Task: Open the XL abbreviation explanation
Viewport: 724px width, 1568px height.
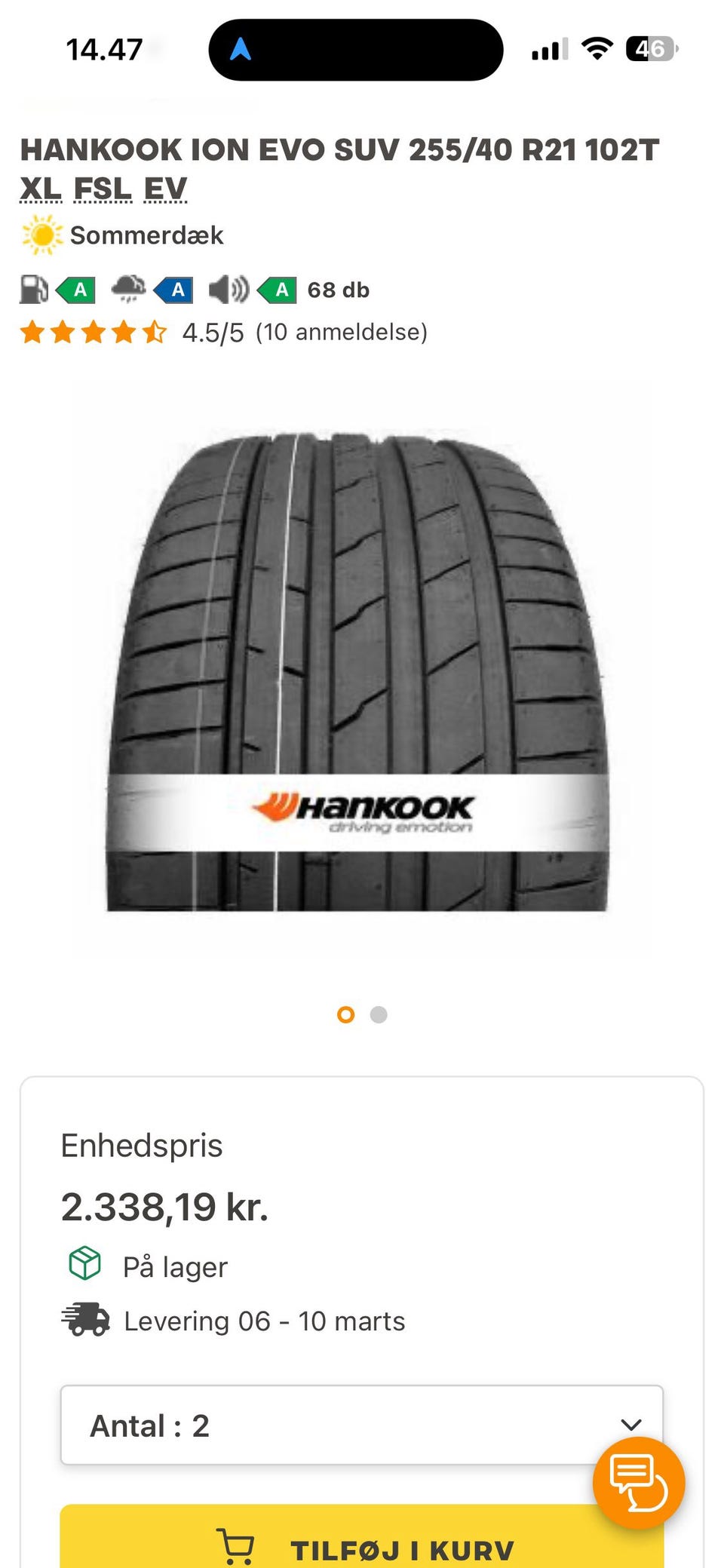Action: pyautogui.click(x=41, y=189)
